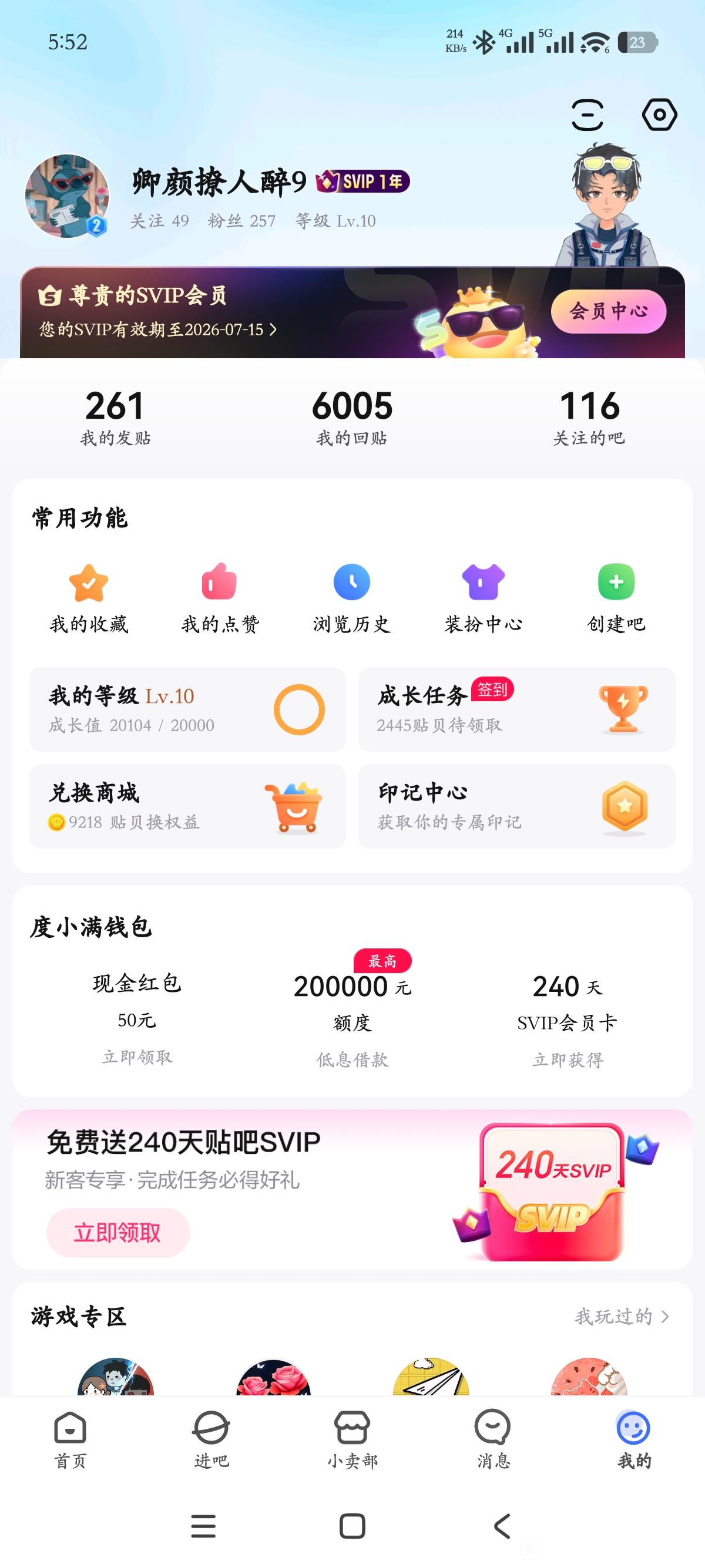Open the scan icon at top

click(587, 115)
